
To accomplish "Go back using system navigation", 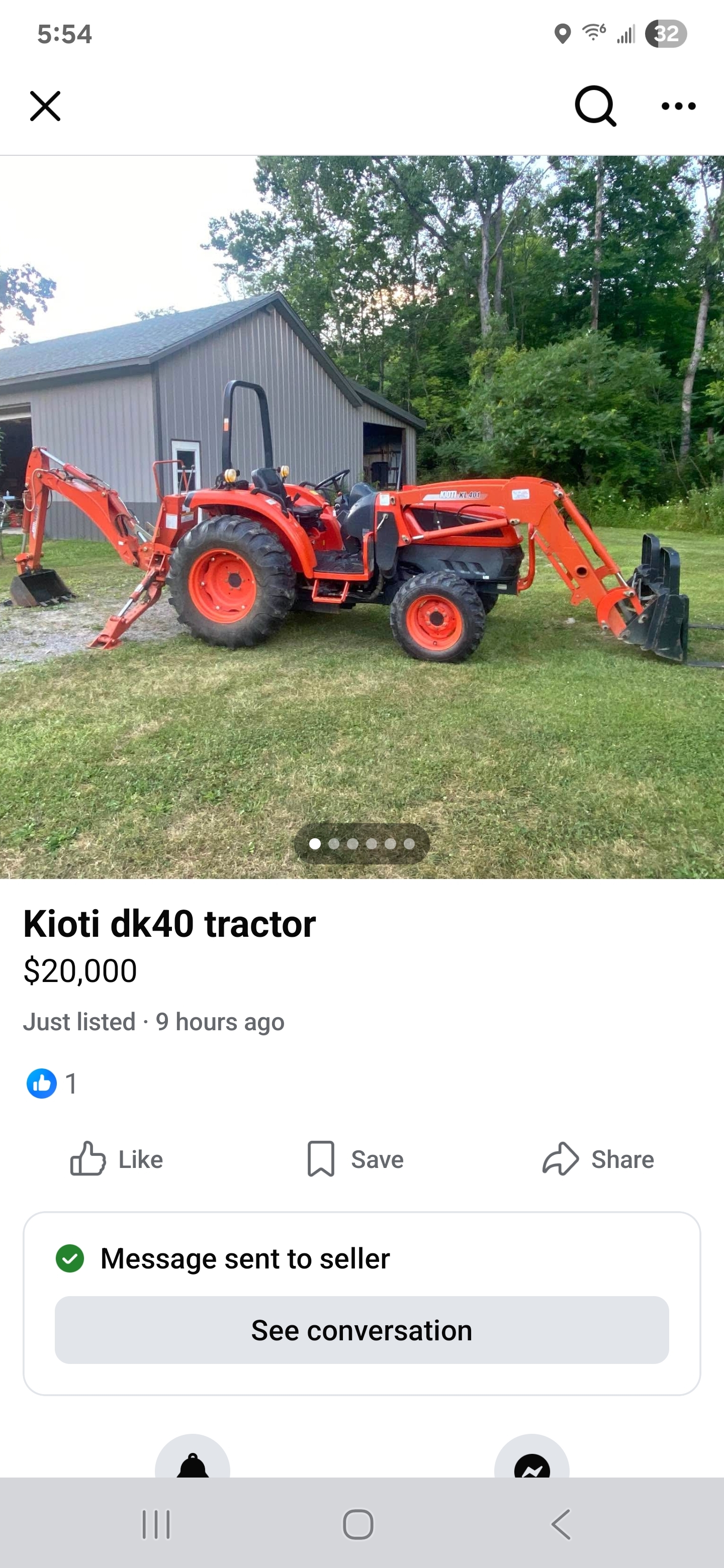I will [x=561, y=1524].
